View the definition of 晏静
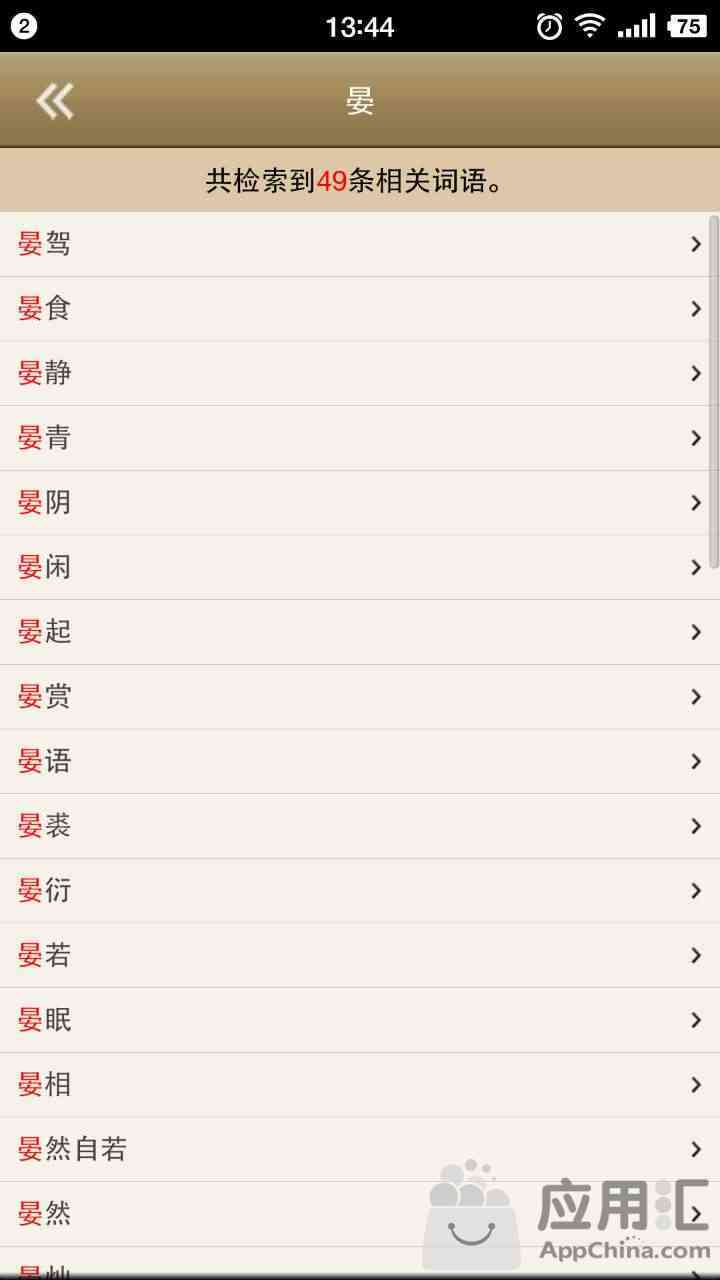Screen dimensions: 720x1280 [360, 374]
